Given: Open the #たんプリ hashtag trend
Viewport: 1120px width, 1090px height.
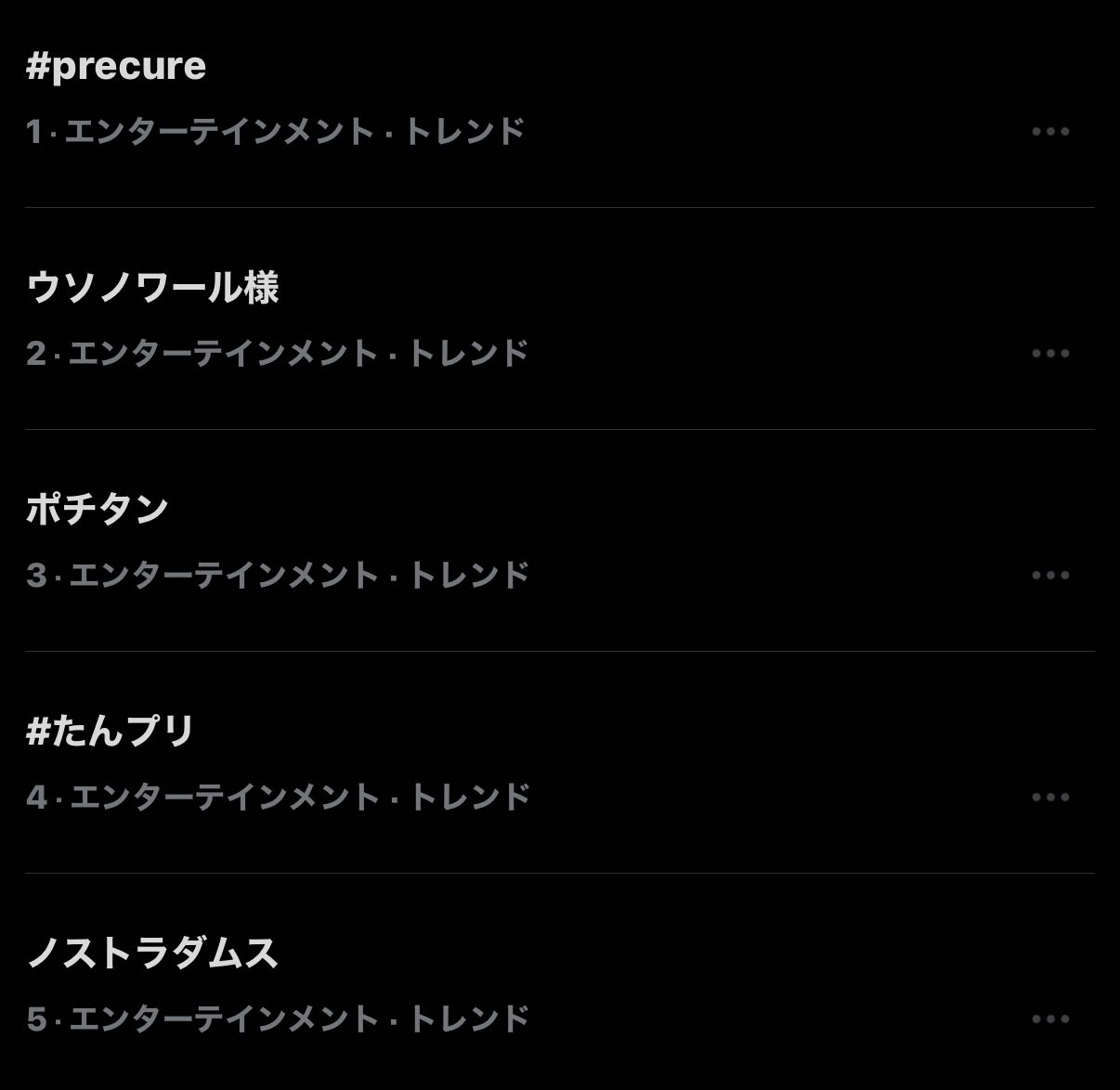Looking at the screenshot, I should click(111, 732).
